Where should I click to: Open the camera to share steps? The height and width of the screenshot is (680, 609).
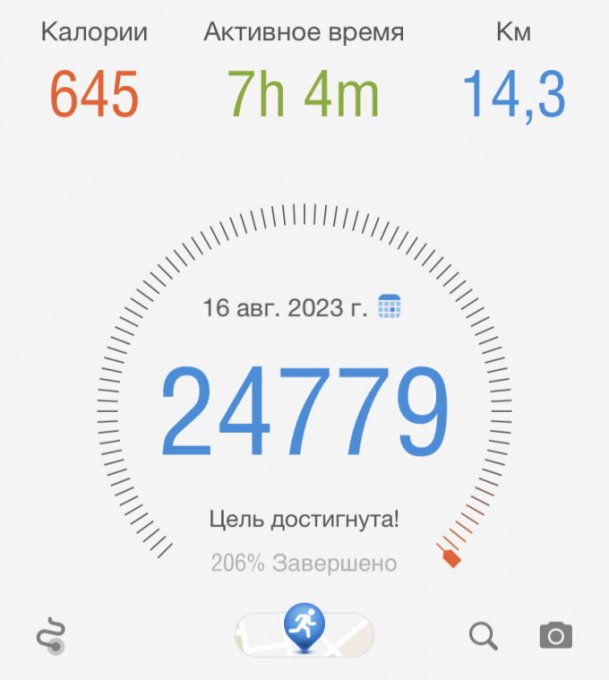click(556, 635)
